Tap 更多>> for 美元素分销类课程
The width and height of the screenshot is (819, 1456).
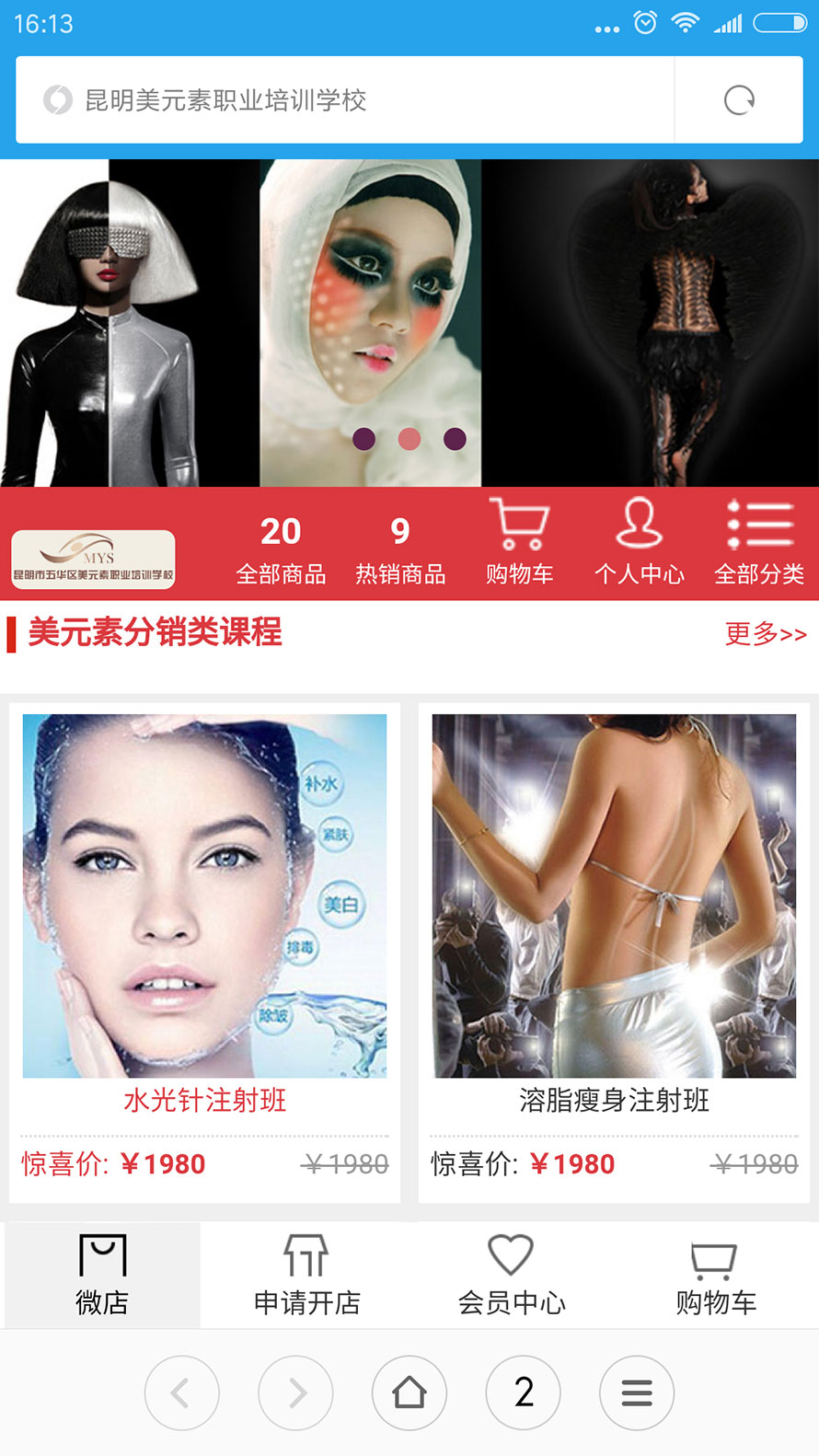point(766,633)
